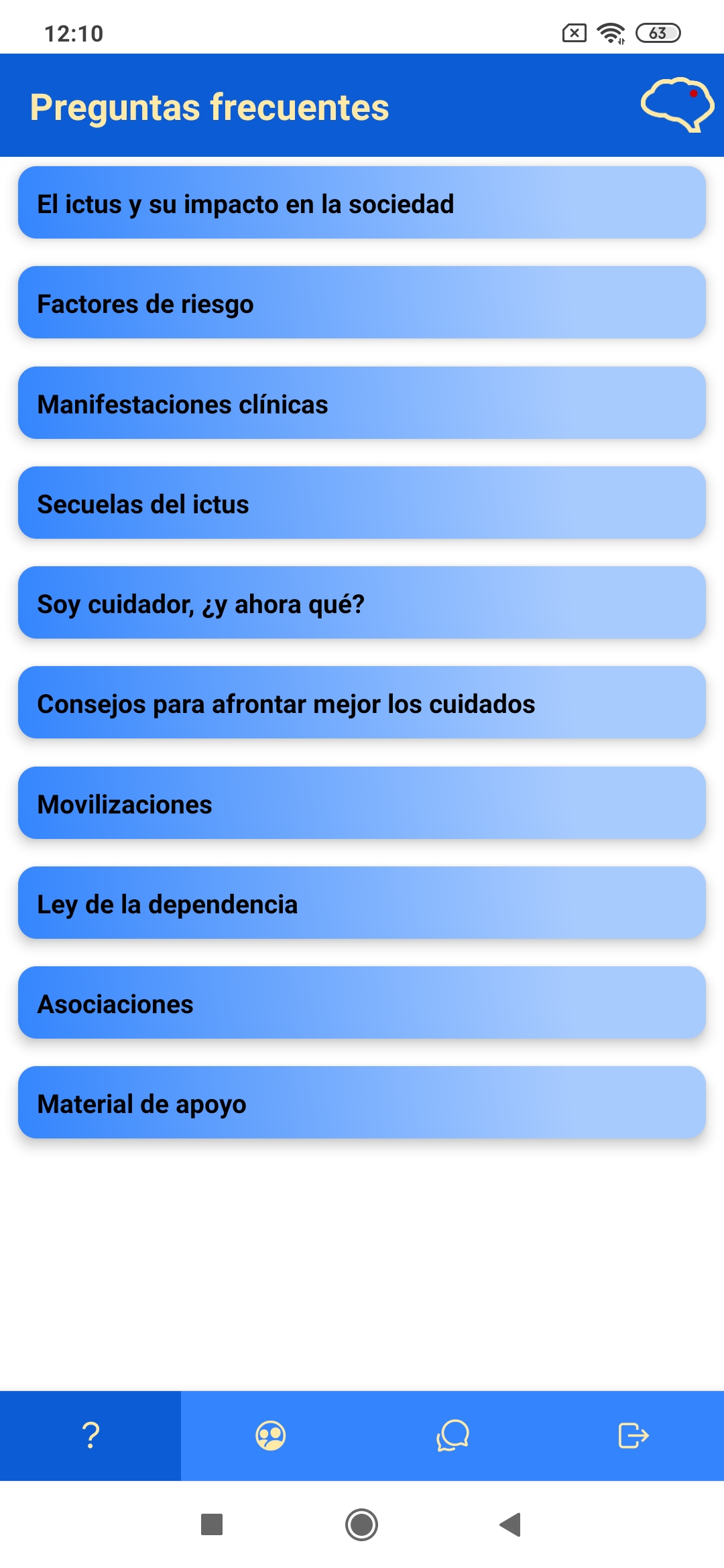Viewport: 724px width, 1568px height.
Task: View 'Secuelas del ictus'
Action: click(362, 503)
